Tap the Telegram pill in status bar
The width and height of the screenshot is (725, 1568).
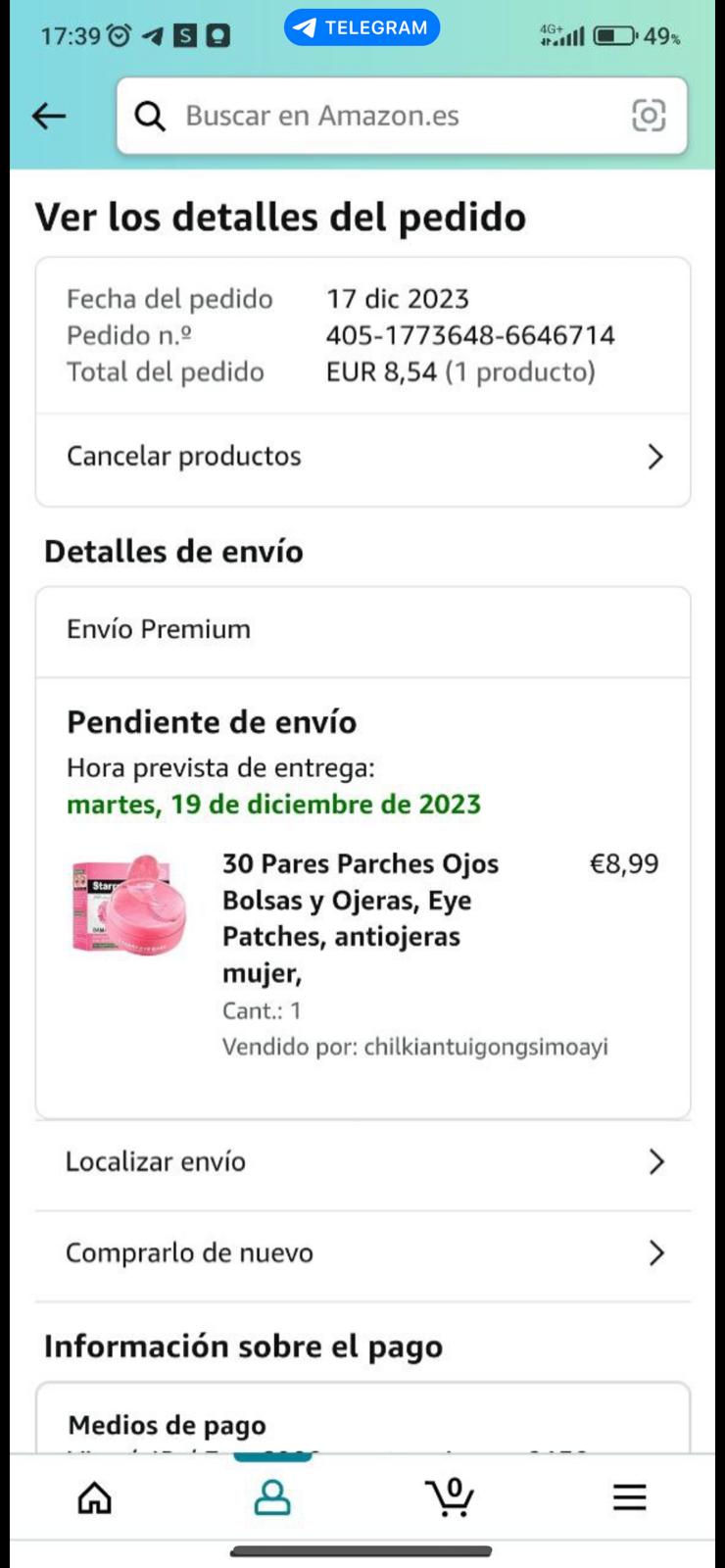[362, 27]
